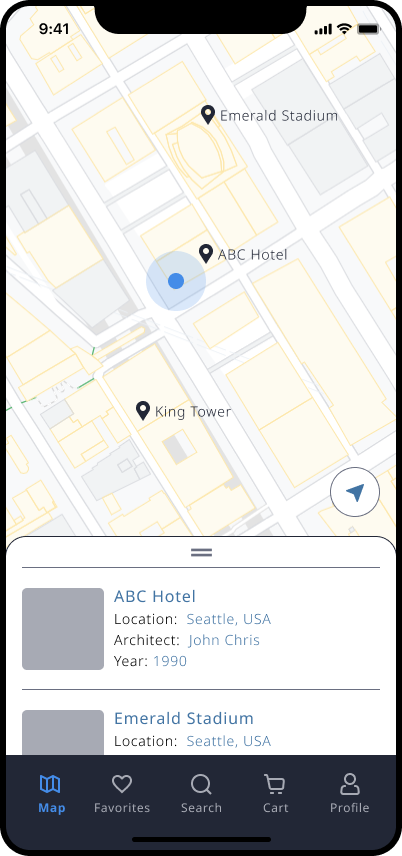Go to the Favorites tab
Image resolution: width=402 pixels, height=856 pixels.
pyautogui.click(x=122, y=794)
